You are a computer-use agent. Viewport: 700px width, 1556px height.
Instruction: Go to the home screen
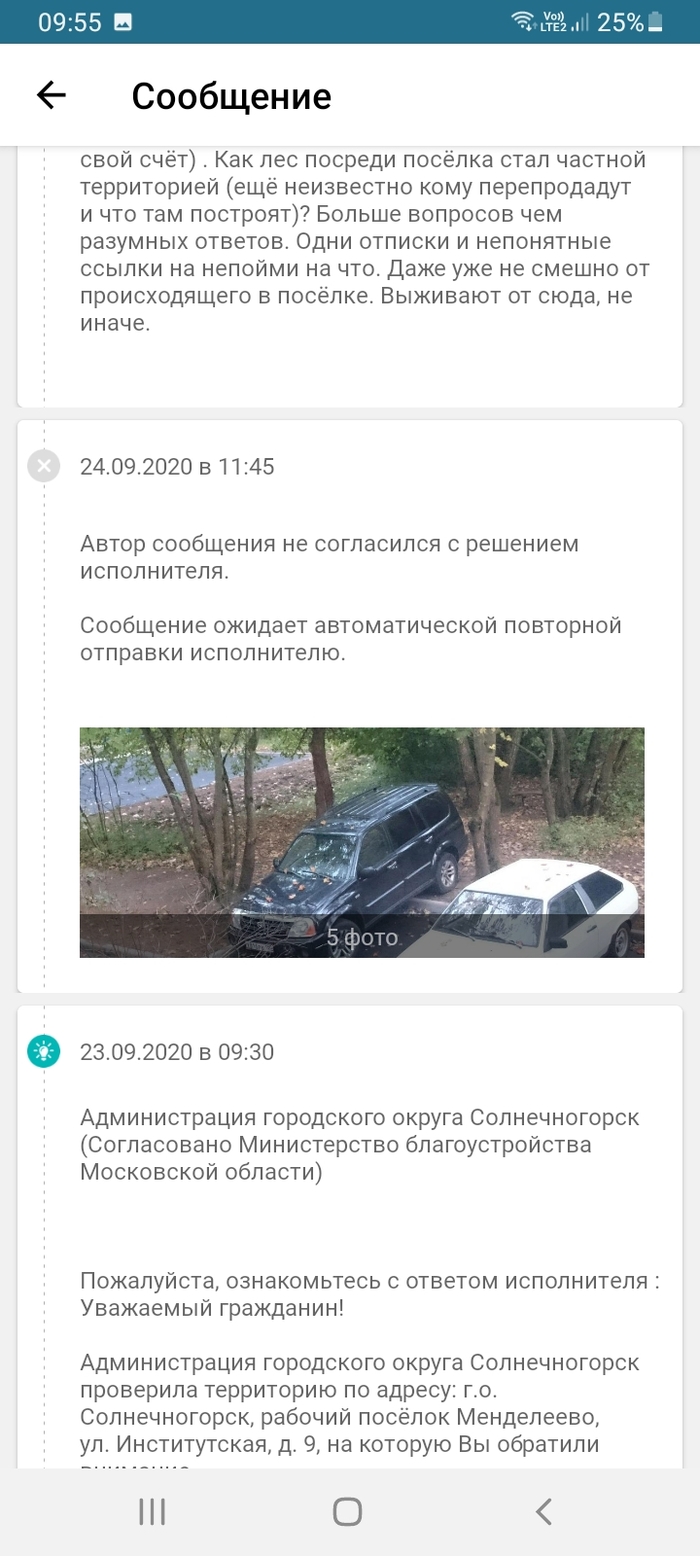pos(347,1511)
